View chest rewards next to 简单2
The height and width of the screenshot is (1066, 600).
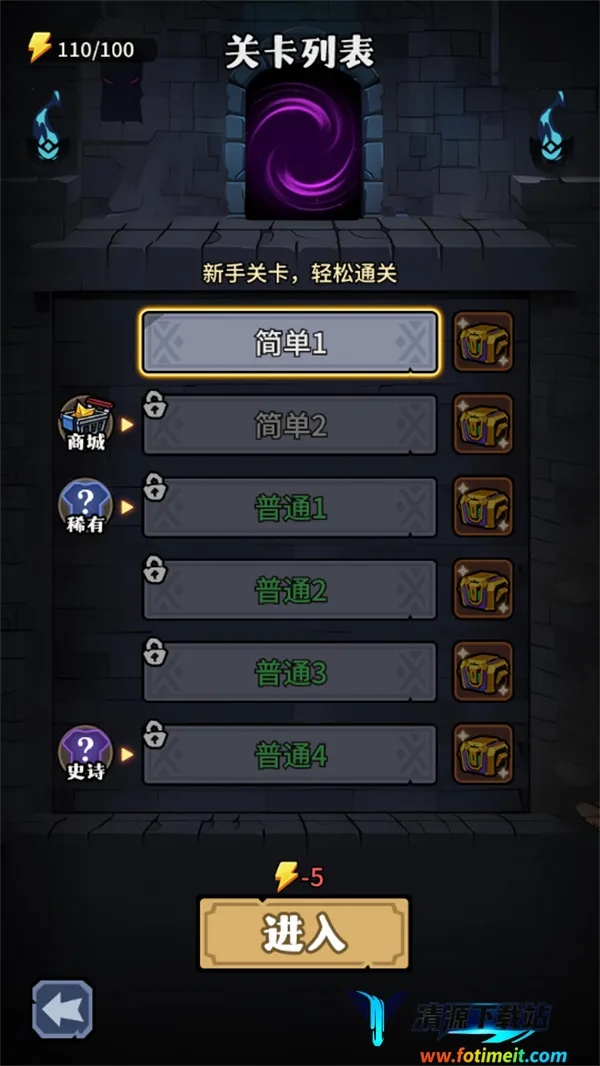483,425
